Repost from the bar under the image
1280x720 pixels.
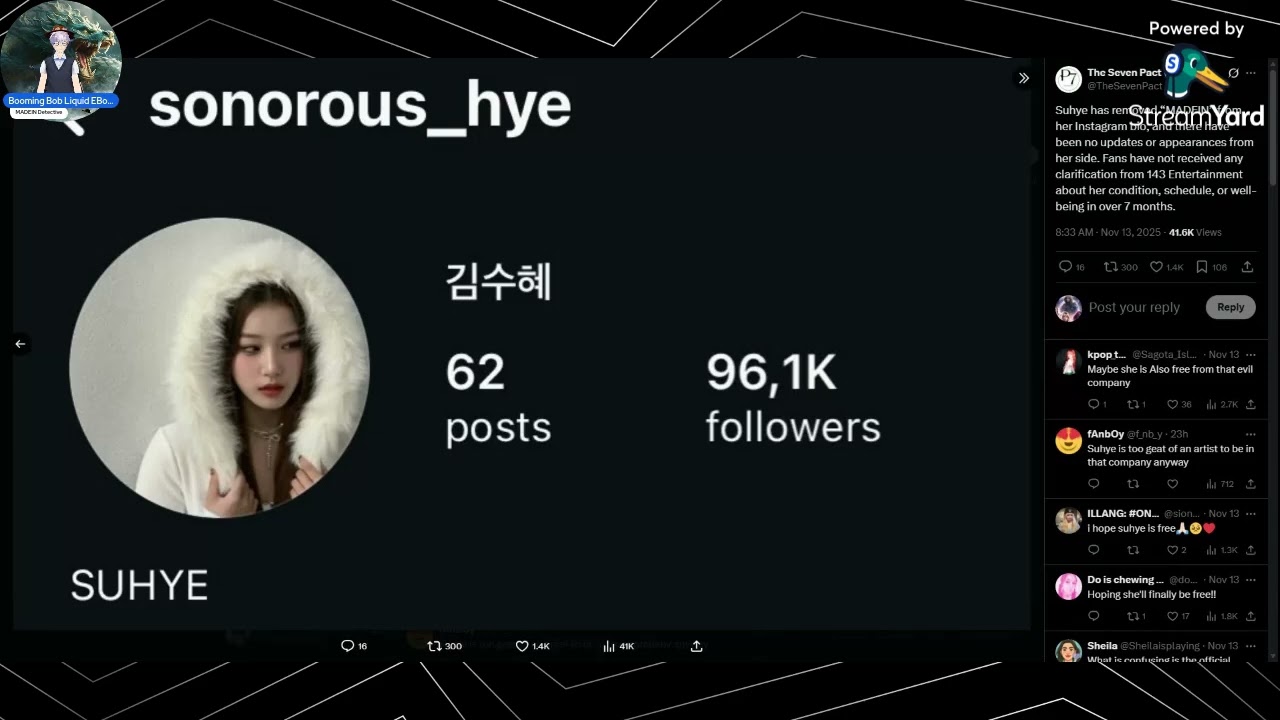[434, 646]
